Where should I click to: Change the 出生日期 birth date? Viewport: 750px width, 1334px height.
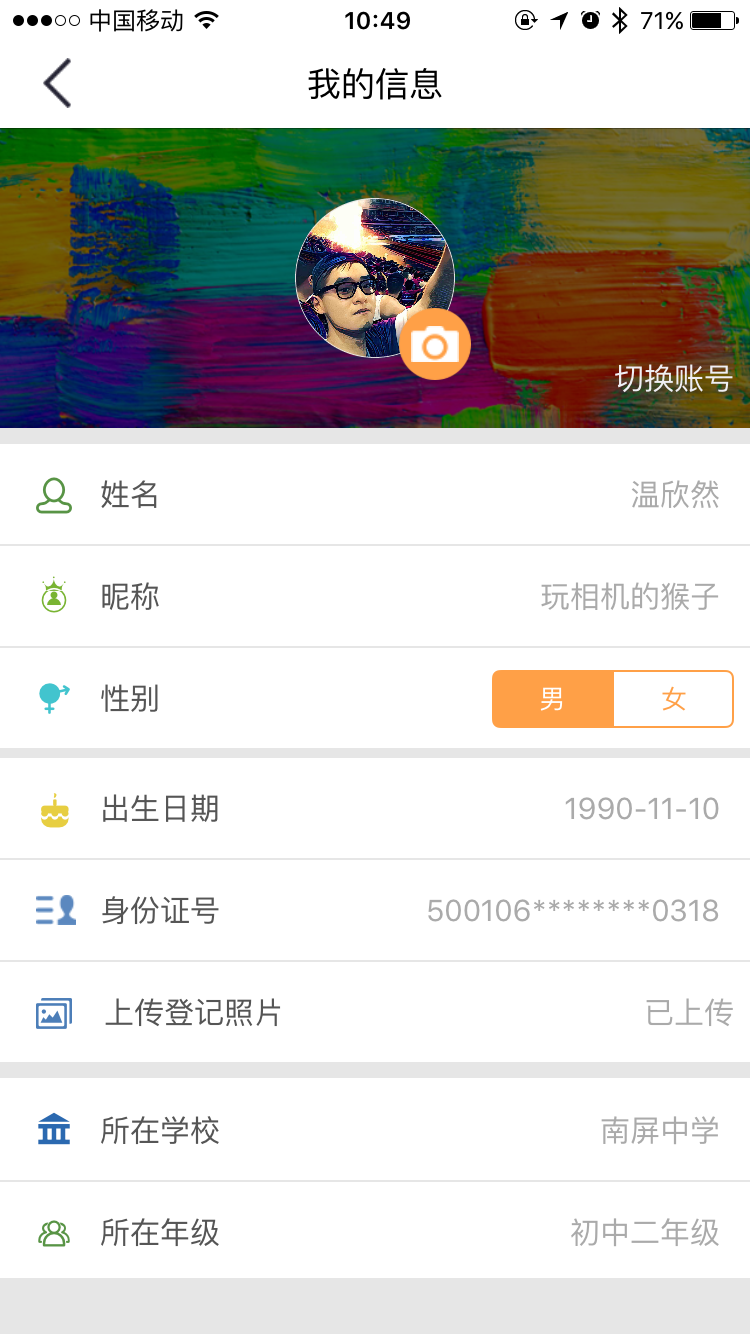[375, 809]
